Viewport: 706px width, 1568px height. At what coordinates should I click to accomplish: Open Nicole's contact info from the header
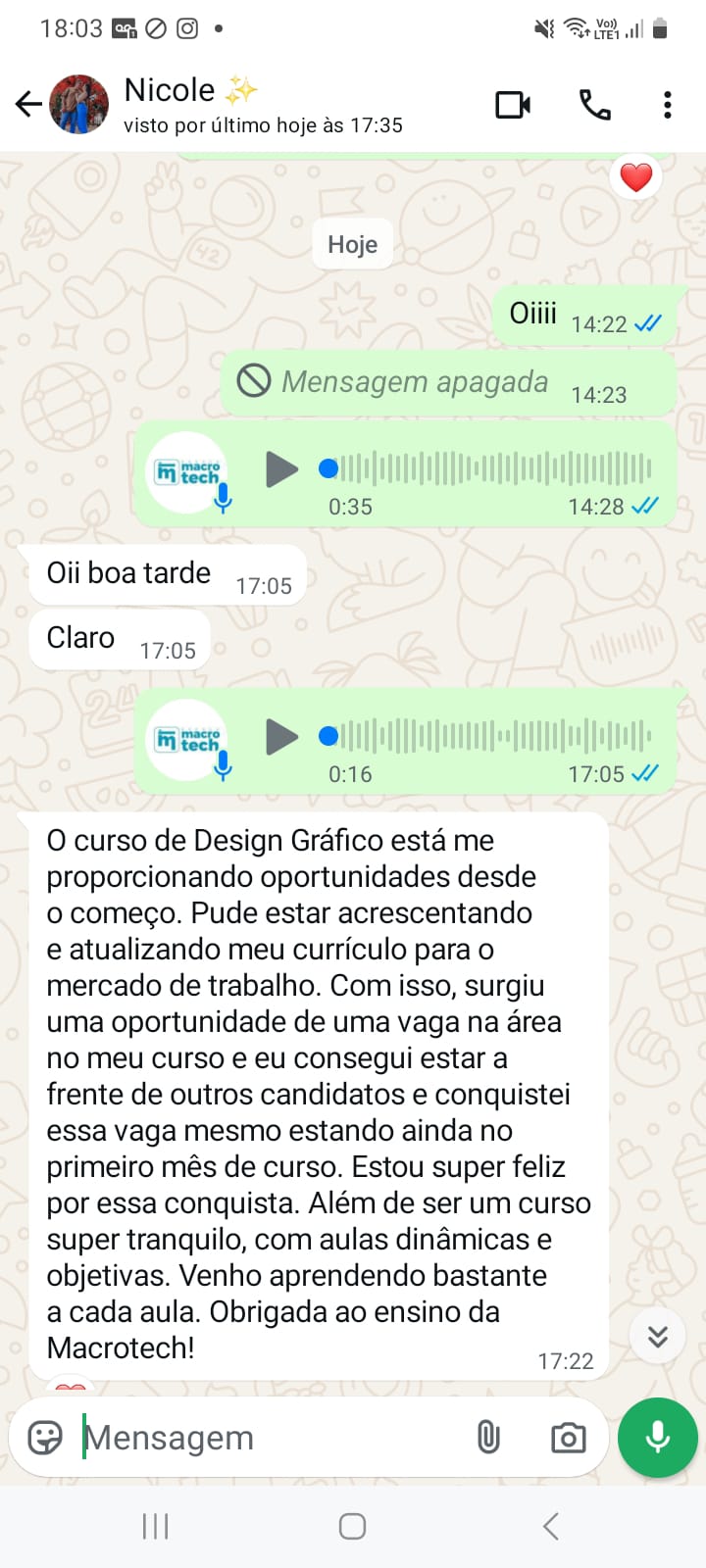(x=263, y=105)
